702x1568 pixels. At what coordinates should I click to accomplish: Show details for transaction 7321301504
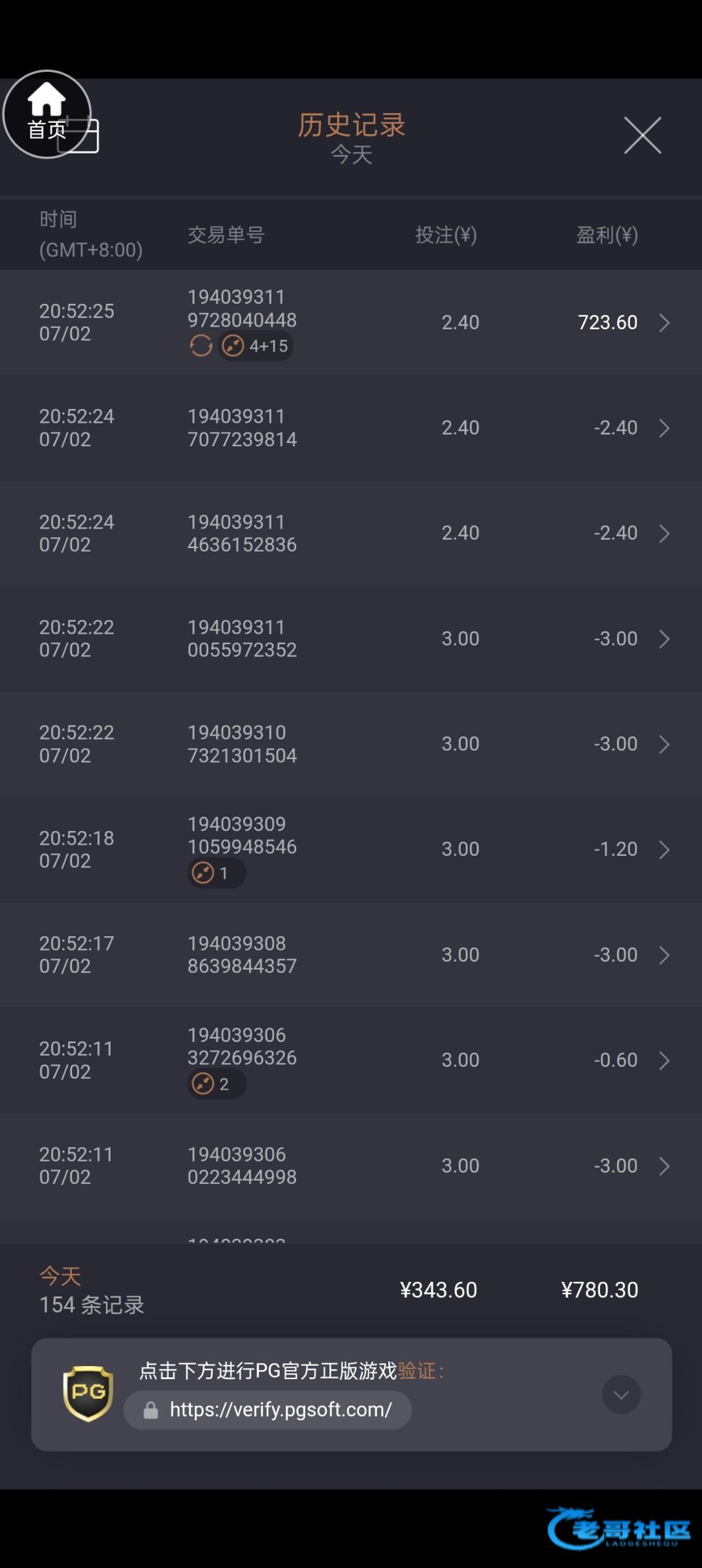click(x=664, y=744)
